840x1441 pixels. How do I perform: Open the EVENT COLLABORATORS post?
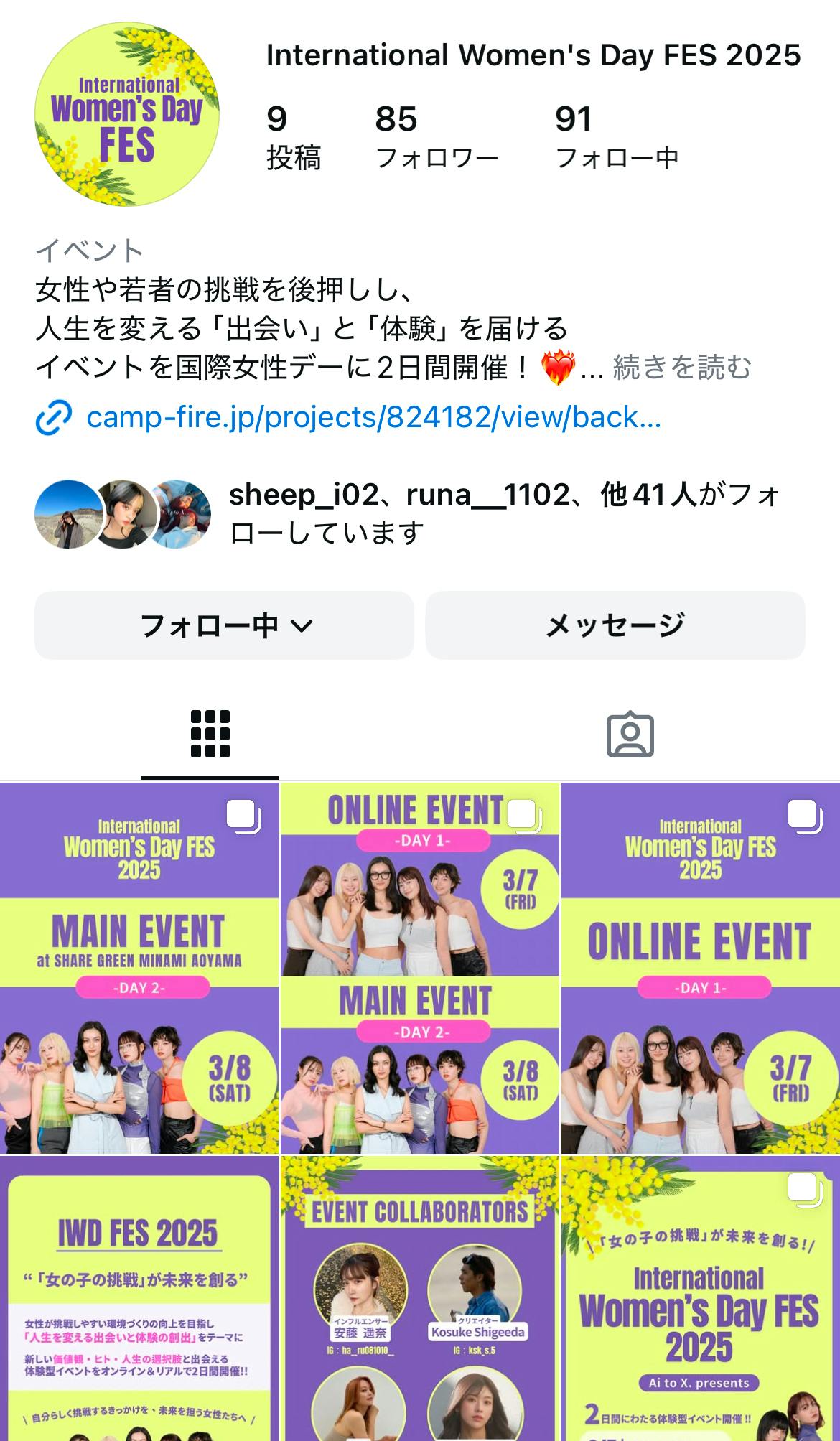[x=419, y=1300]
